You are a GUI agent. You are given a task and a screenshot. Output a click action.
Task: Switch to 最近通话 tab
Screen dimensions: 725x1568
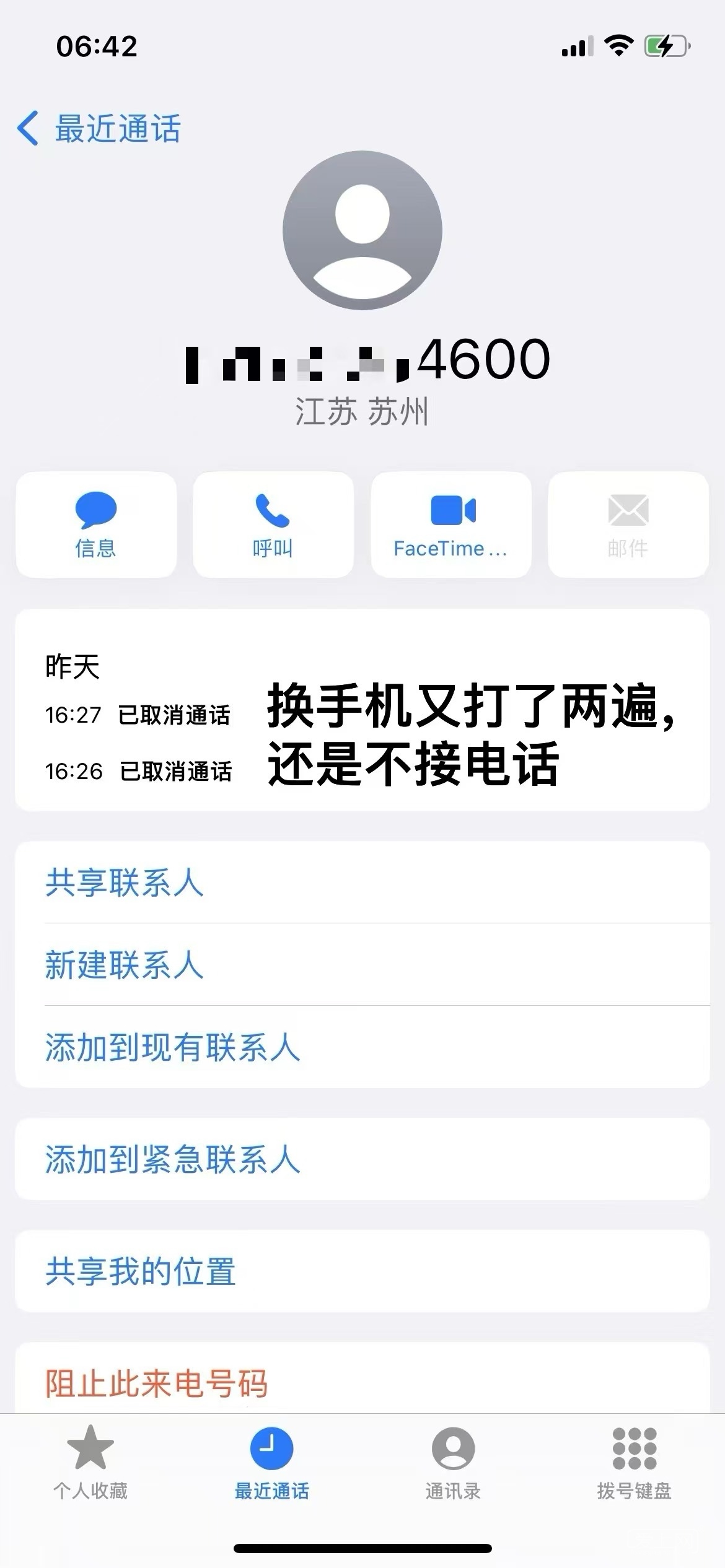click(271, 1463)
